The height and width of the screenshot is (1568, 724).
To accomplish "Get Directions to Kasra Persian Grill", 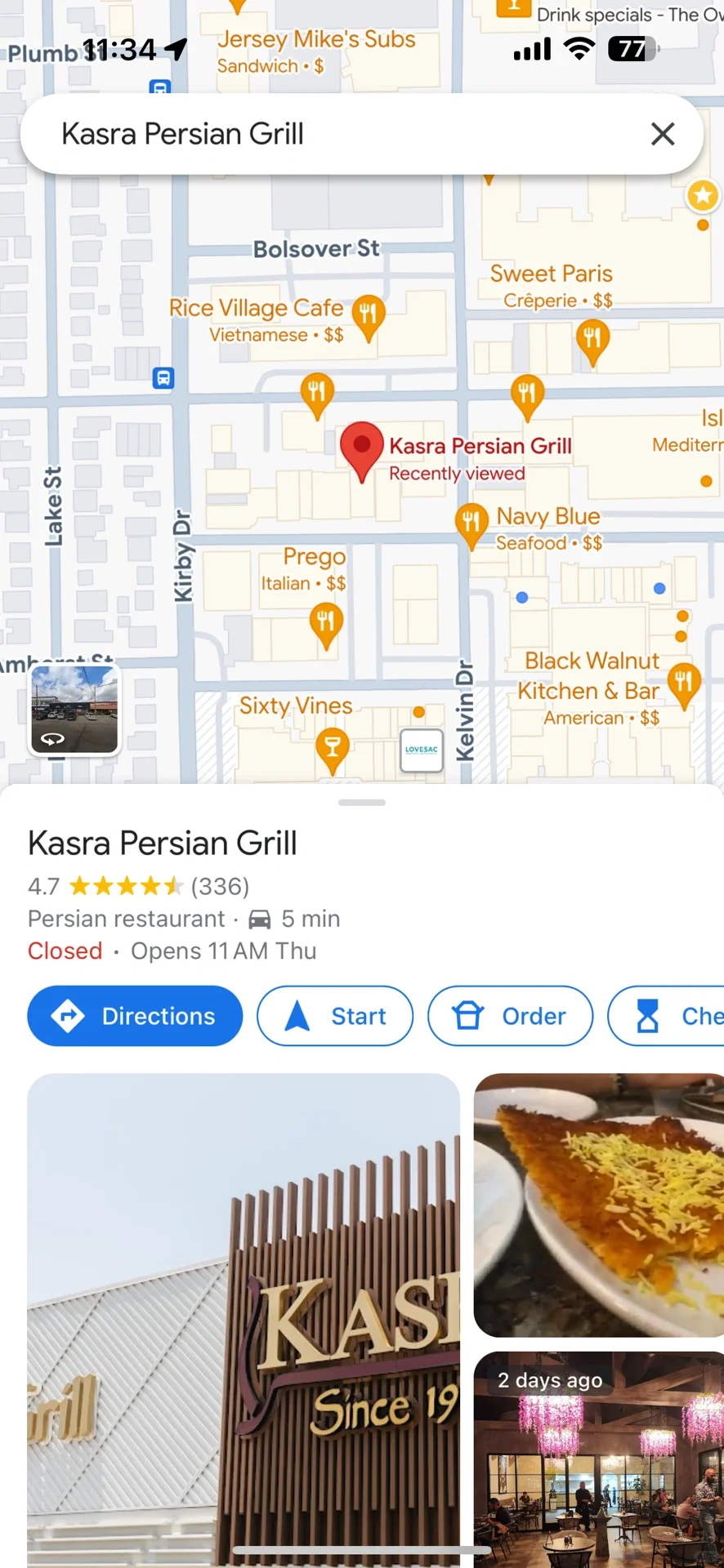I will pos(134,1016).
